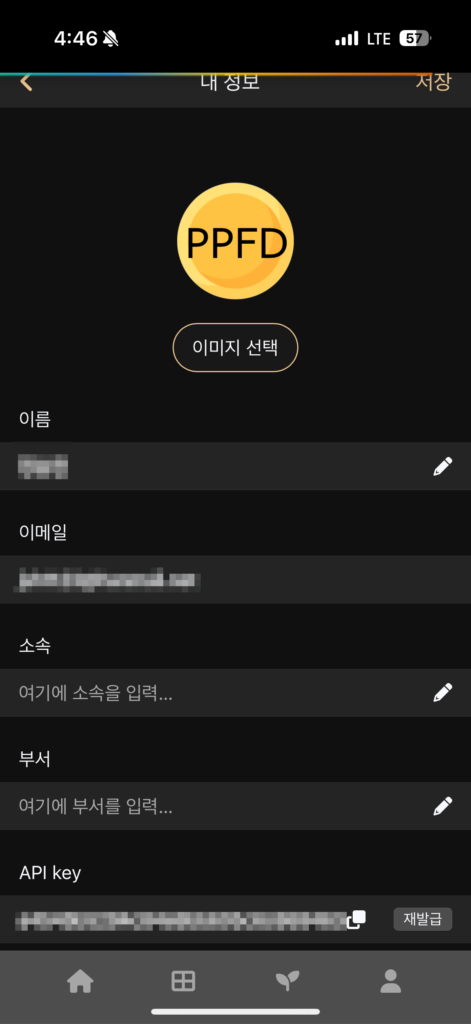
Task: Open the grid tab in bottom bar
Action: click(x=183, y=981)
